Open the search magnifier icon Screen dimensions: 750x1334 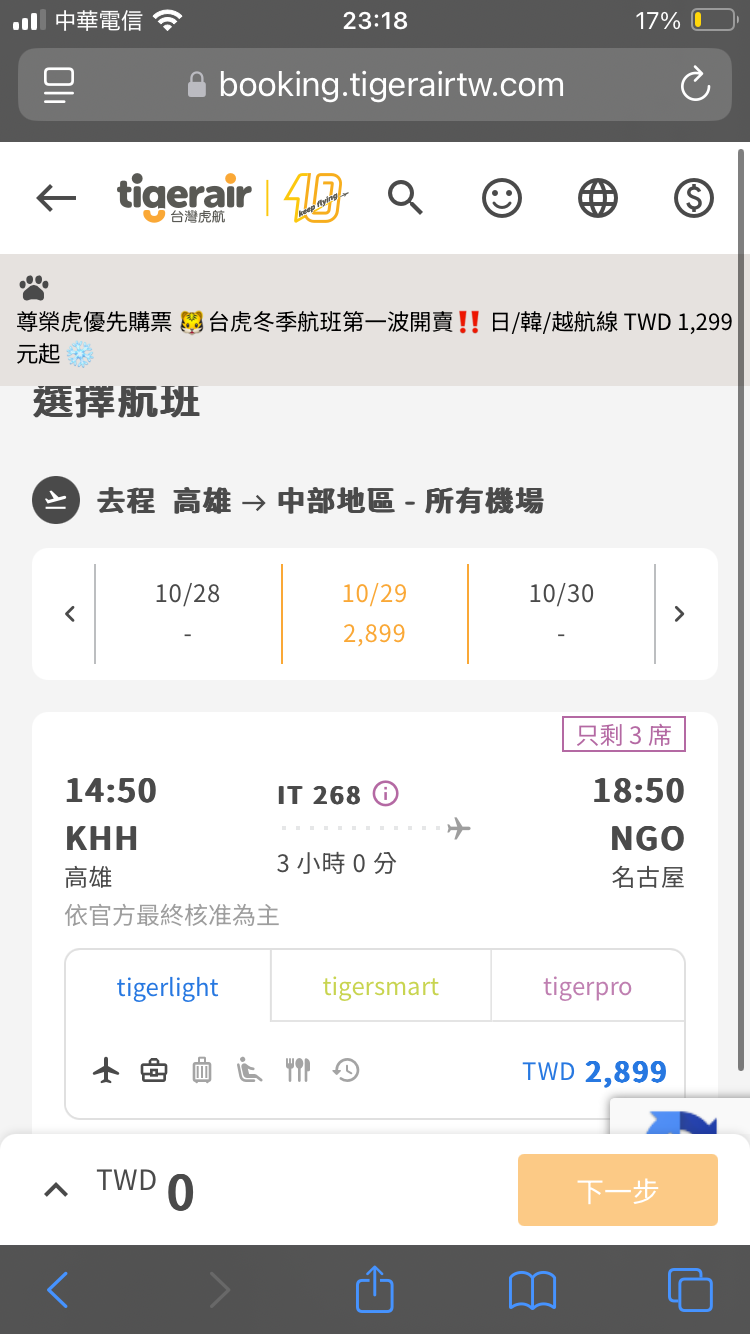pos(406,198)
